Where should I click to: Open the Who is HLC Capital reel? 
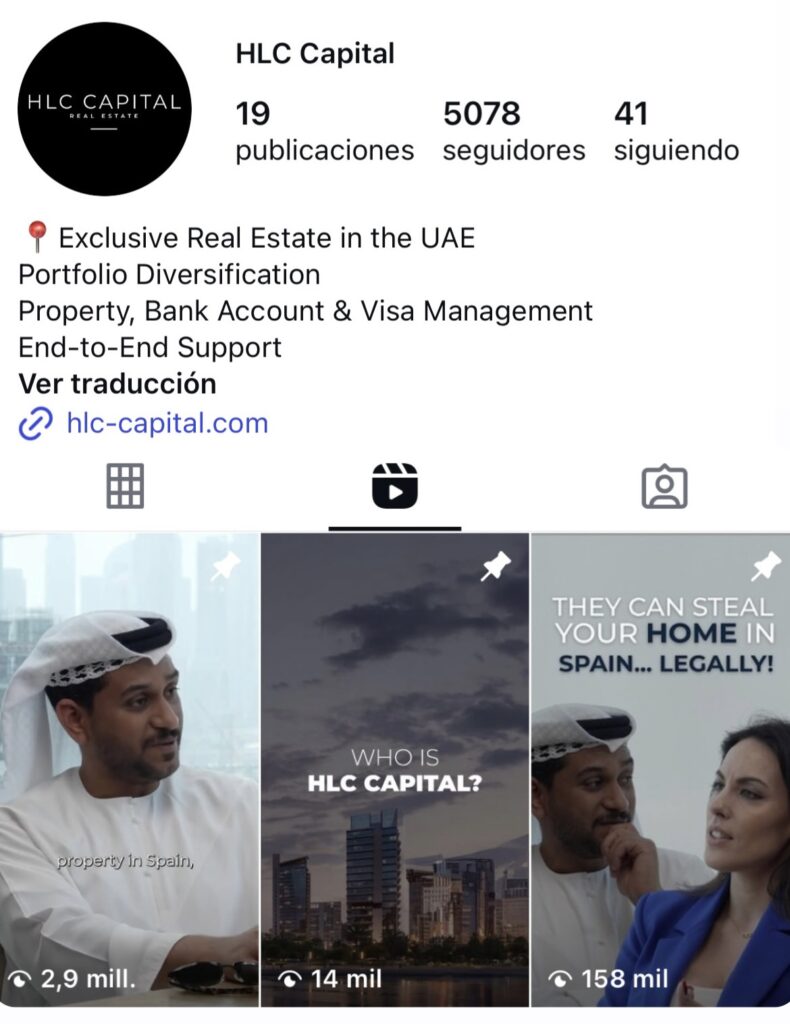pyautogui.click(x=395, y=770)
